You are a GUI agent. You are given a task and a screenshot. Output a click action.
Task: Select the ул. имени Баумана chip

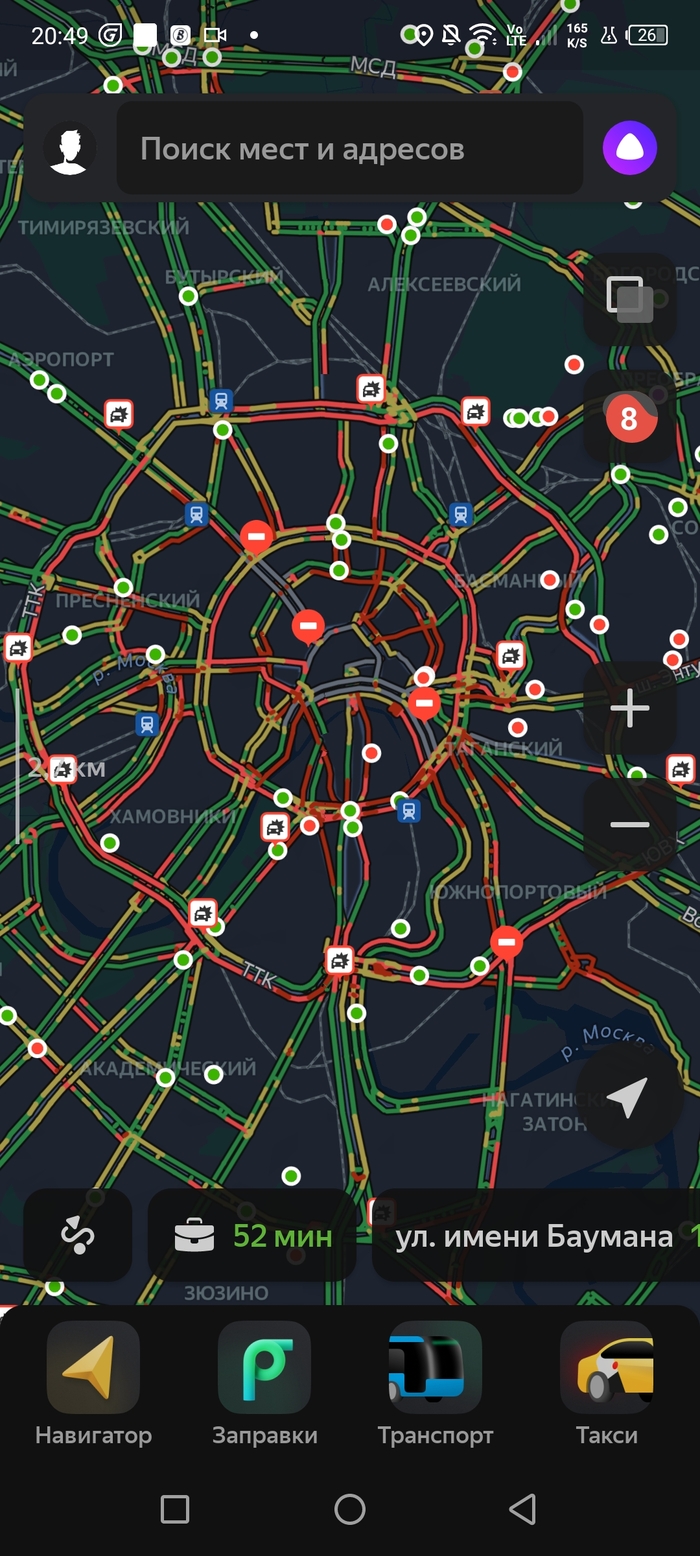[535, 1236]
